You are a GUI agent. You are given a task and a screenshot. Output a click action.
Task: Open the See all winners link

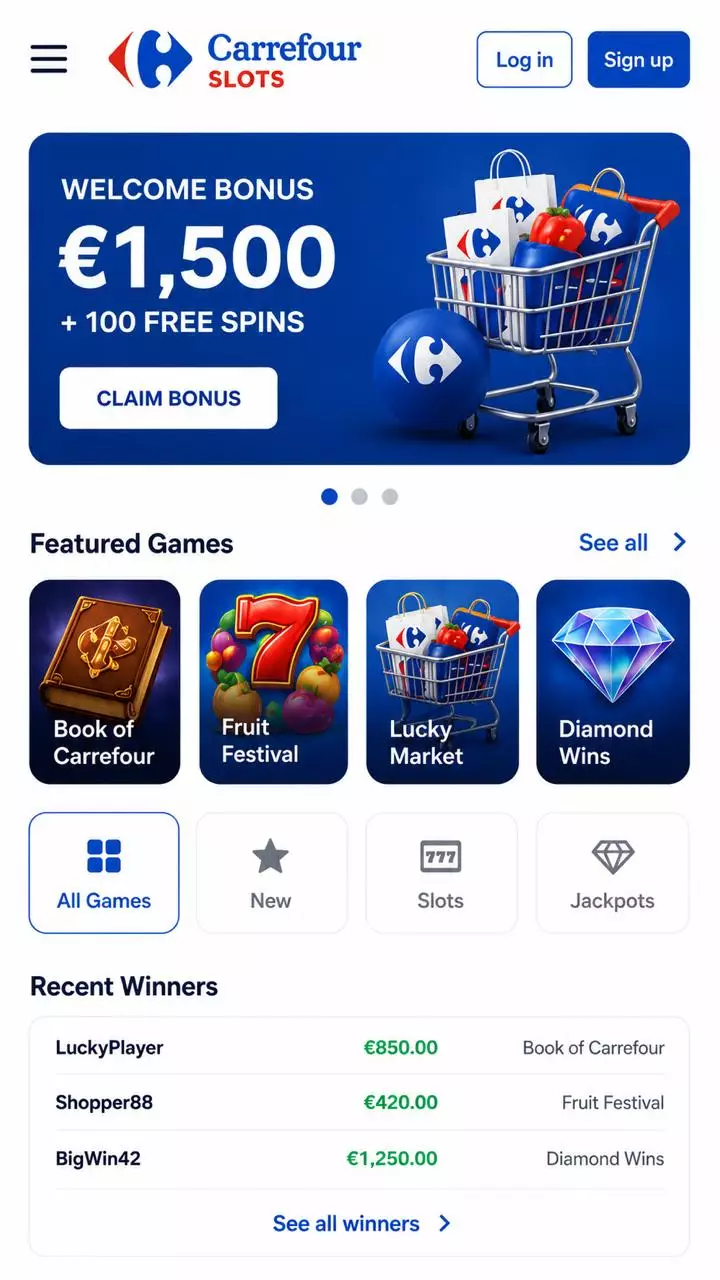[361, 1223]
